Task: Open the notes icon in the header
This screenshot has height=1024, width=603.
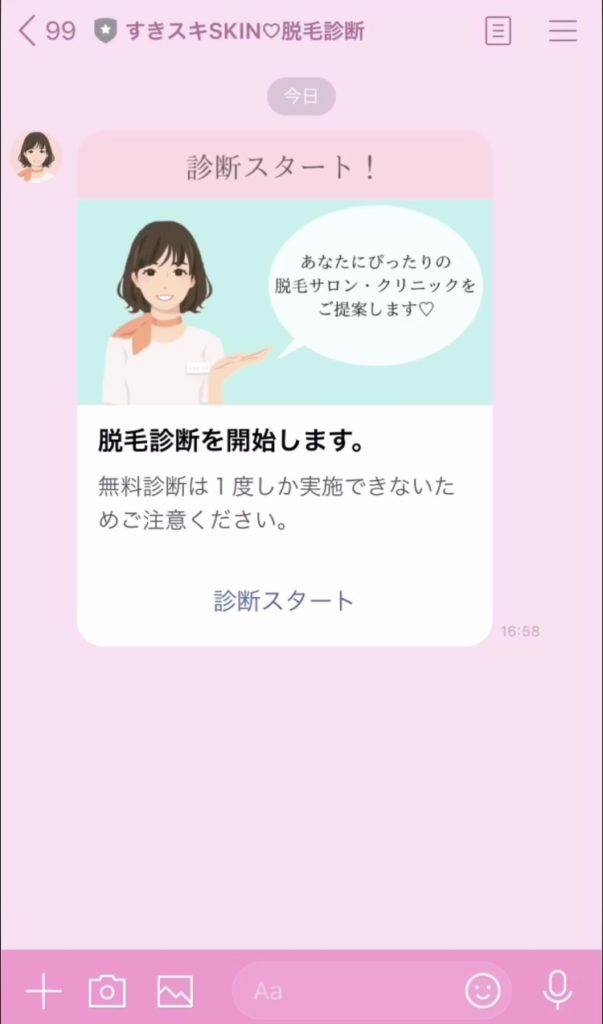Action: pyautogui.click(x=497, y=31)
